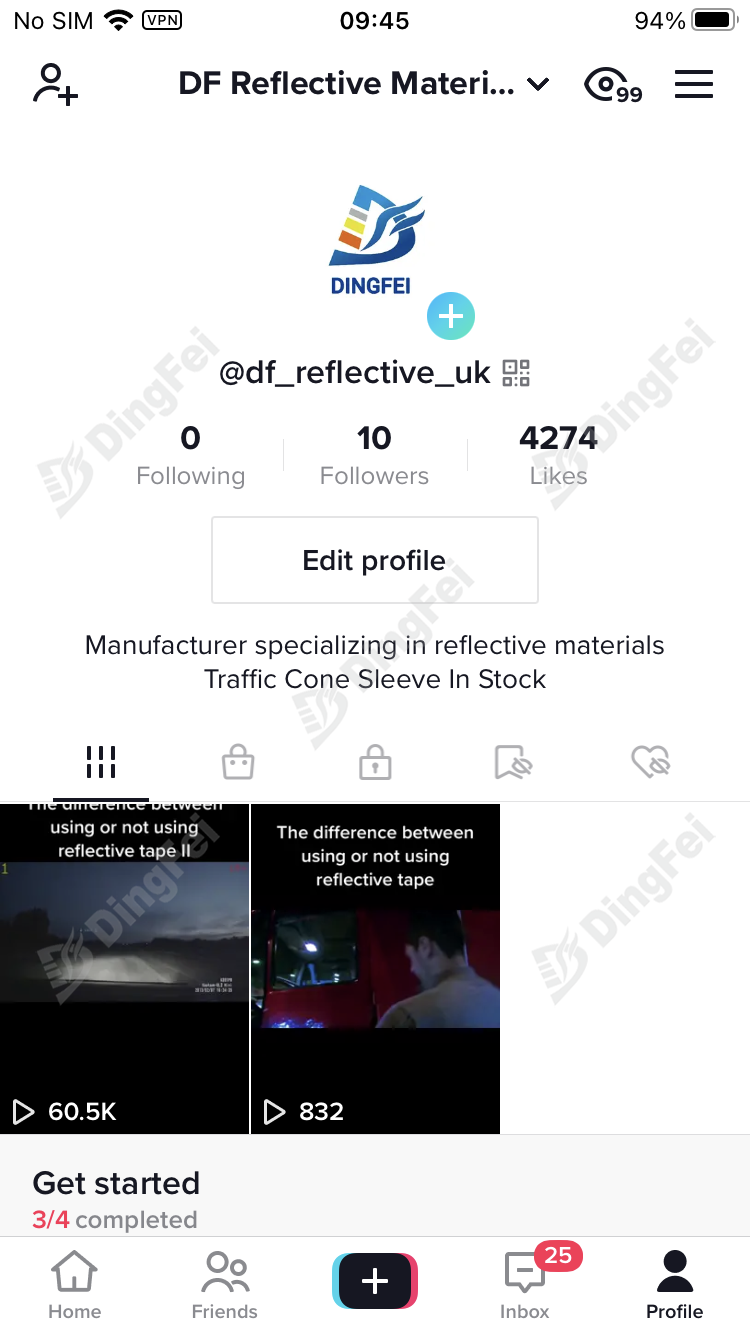
Task: Switch to the videos grid tab
Action: [101, 762]
